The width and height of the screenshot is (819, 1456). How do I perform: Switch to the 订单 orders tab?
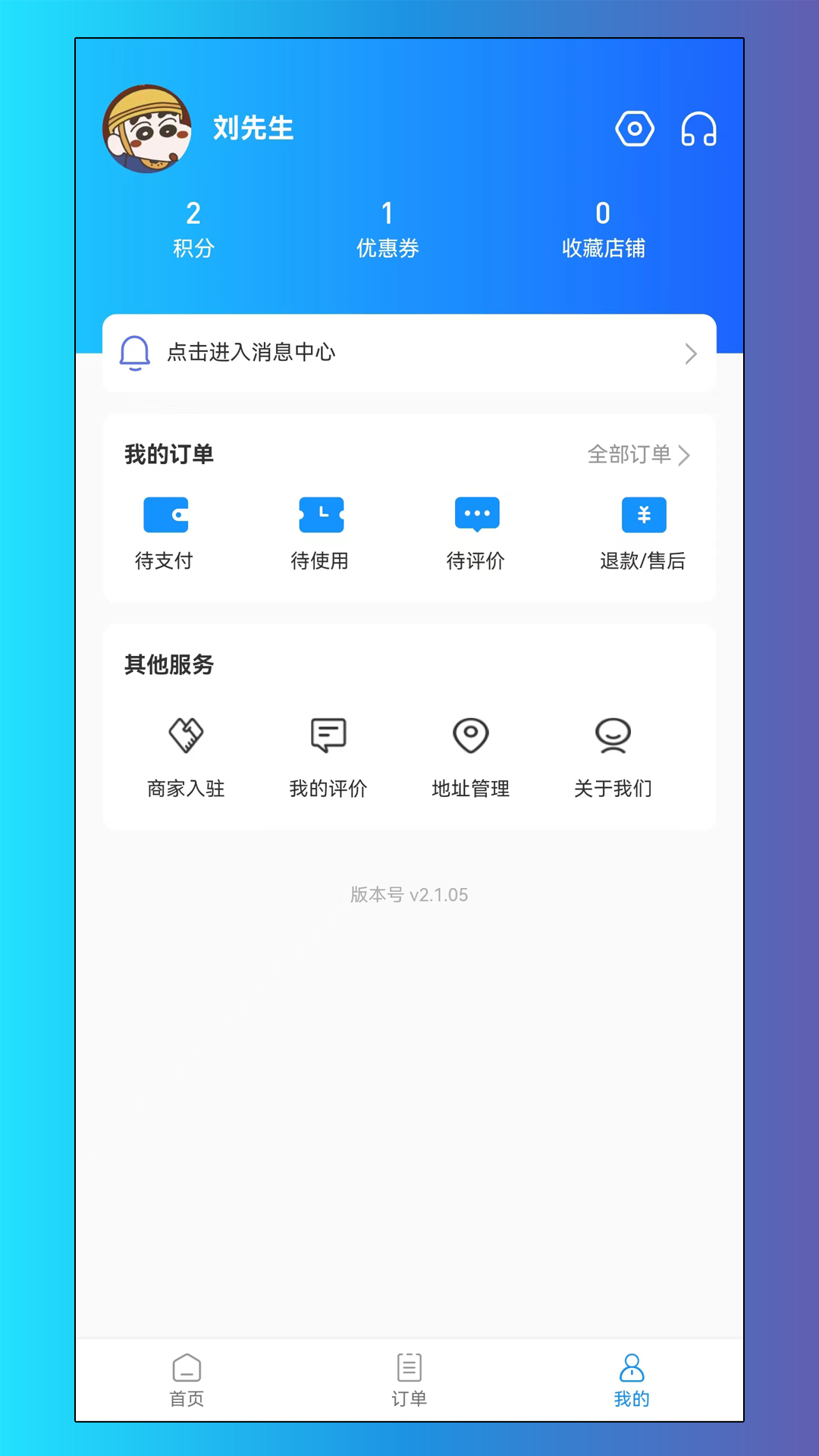[x=409, y=1380]
